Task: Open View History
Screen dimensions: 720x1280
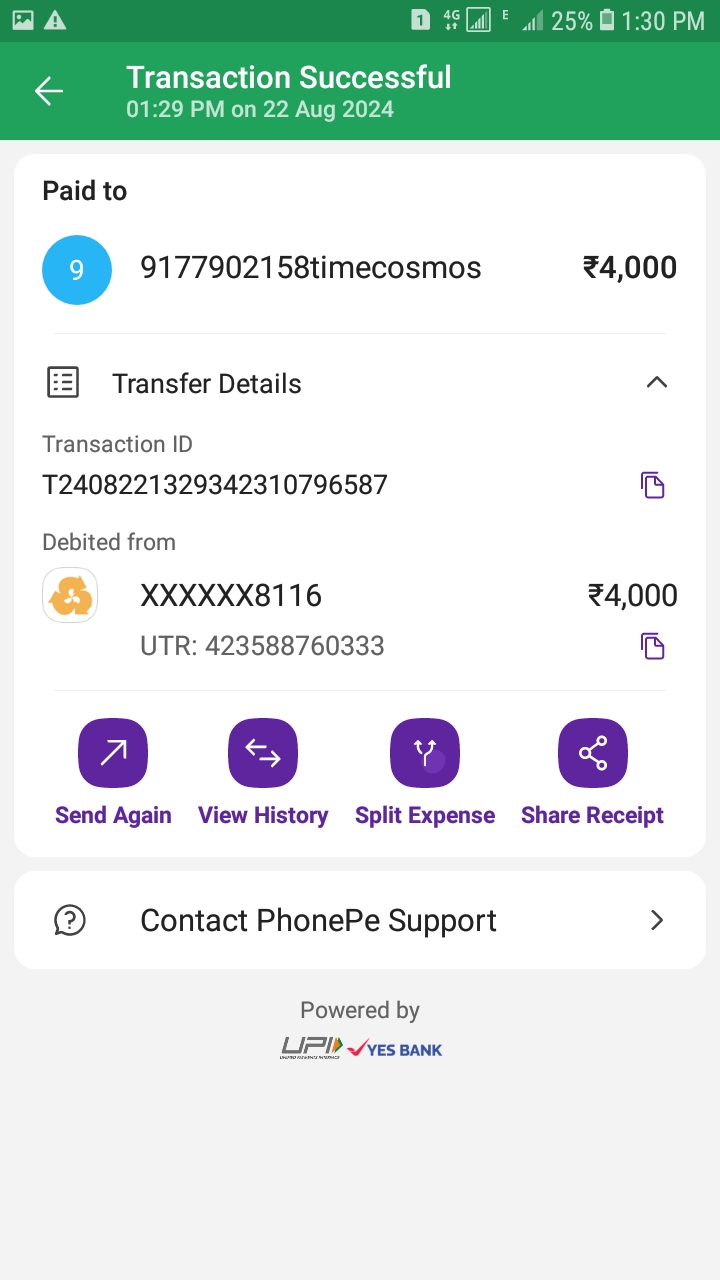Action: [263, 753]
